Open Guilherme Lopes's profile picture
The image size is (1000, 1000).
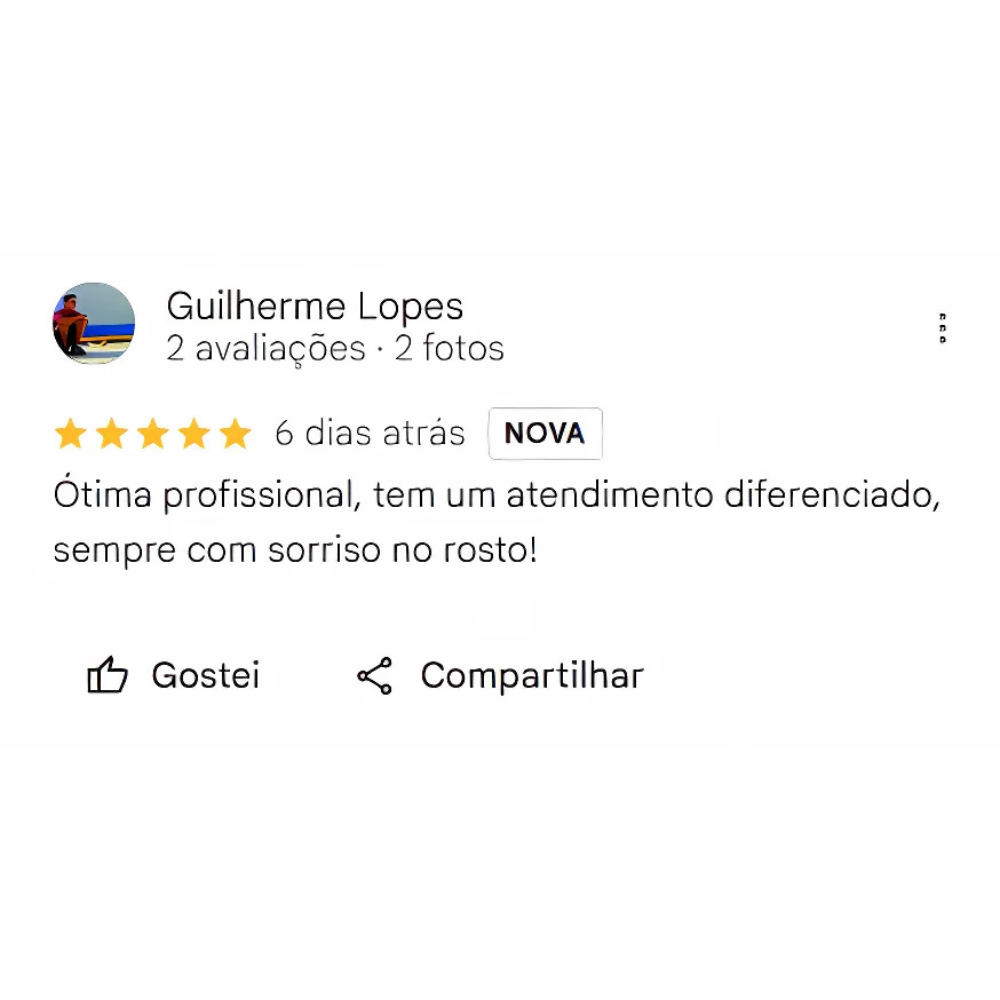point(94,323)
